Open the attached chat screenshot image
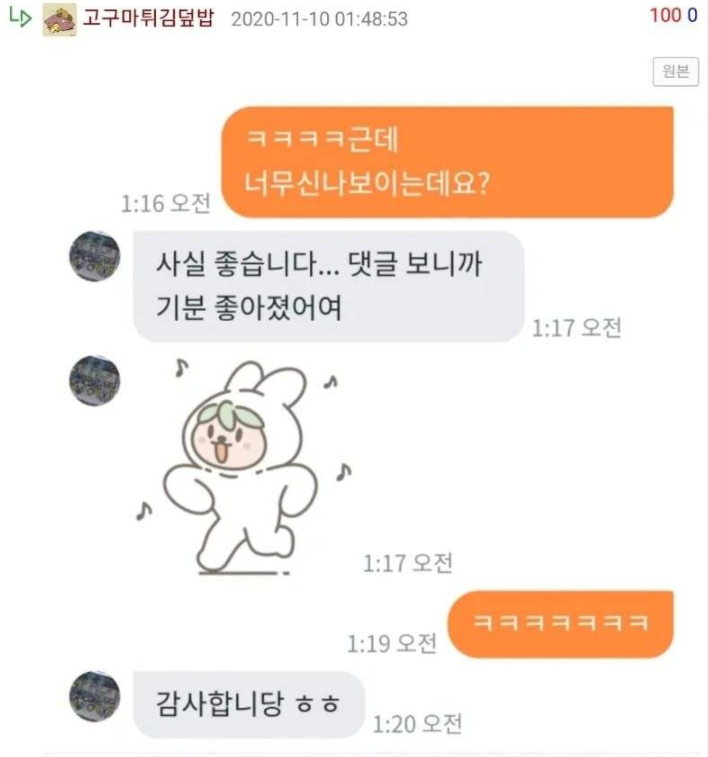709x757 pixels. click(370, 420)
